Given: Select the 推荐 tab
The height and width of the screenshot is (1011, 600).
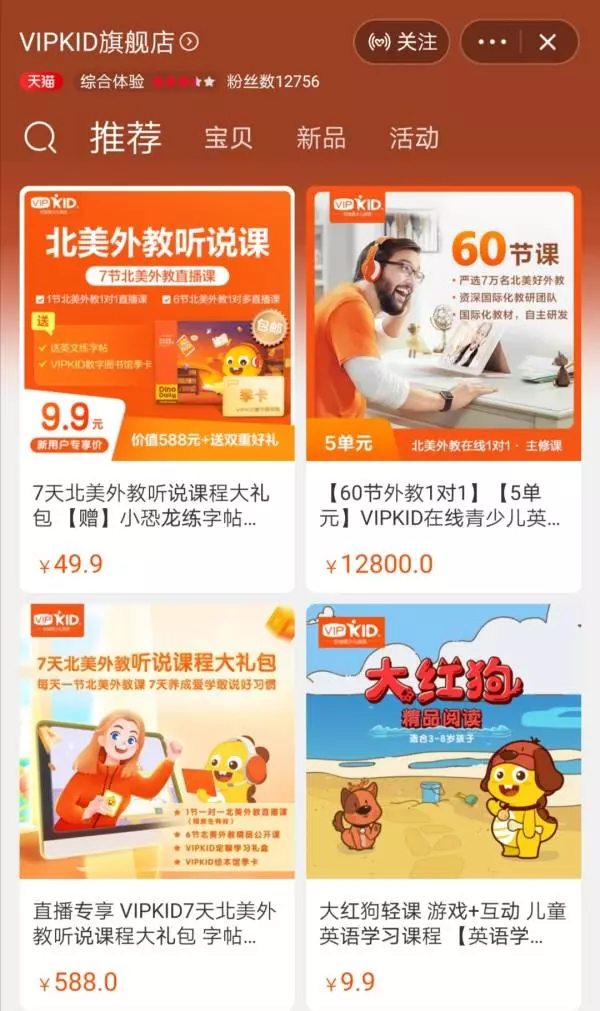Looking at the screenshot, I should (x=125, y=138).
